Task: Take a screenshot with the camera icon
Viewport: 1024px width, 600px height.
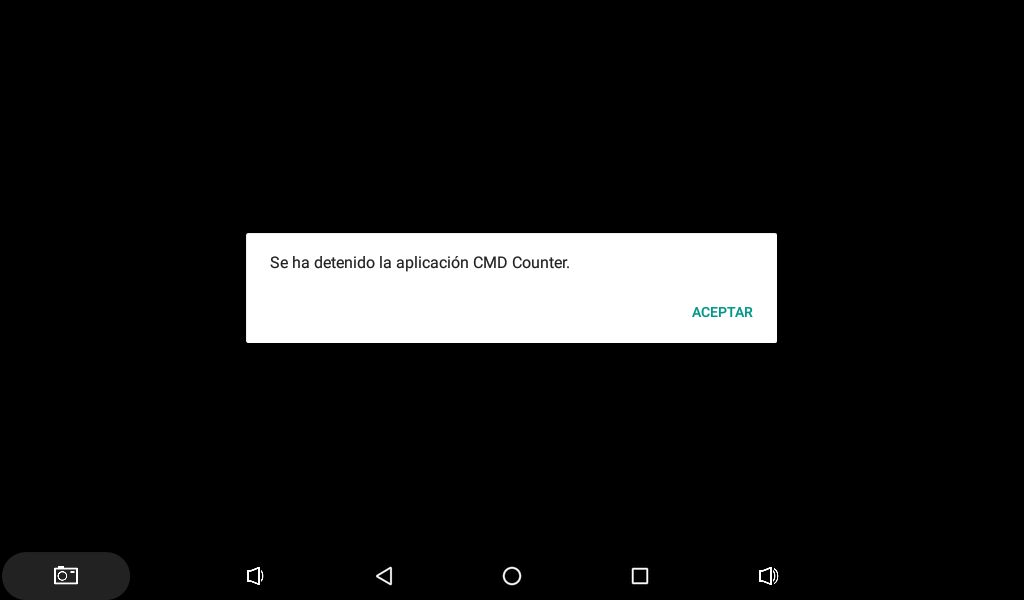Action: (x=66, y=575)
